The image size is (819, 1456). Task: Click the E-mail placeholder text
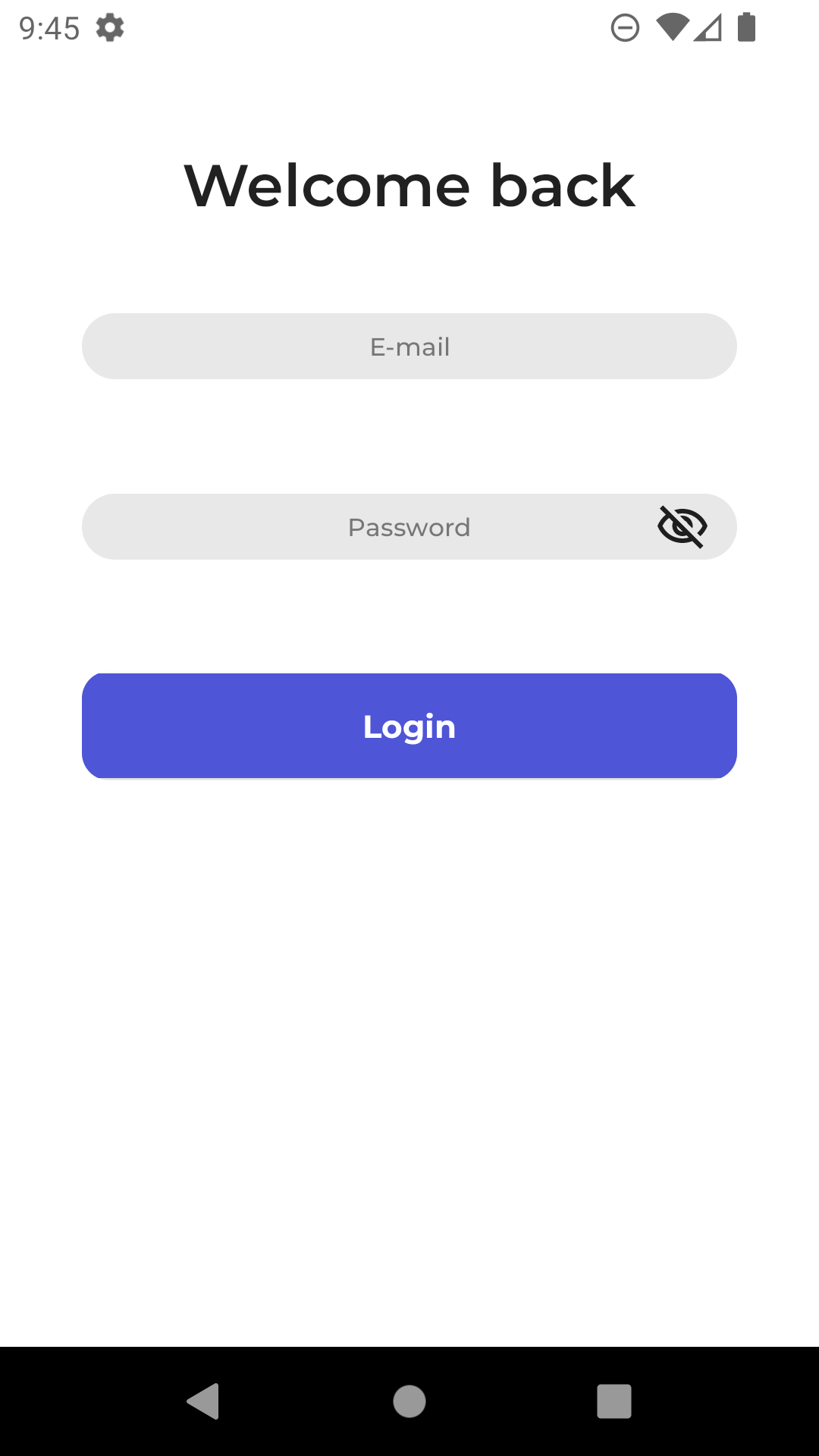coord(409,346)
